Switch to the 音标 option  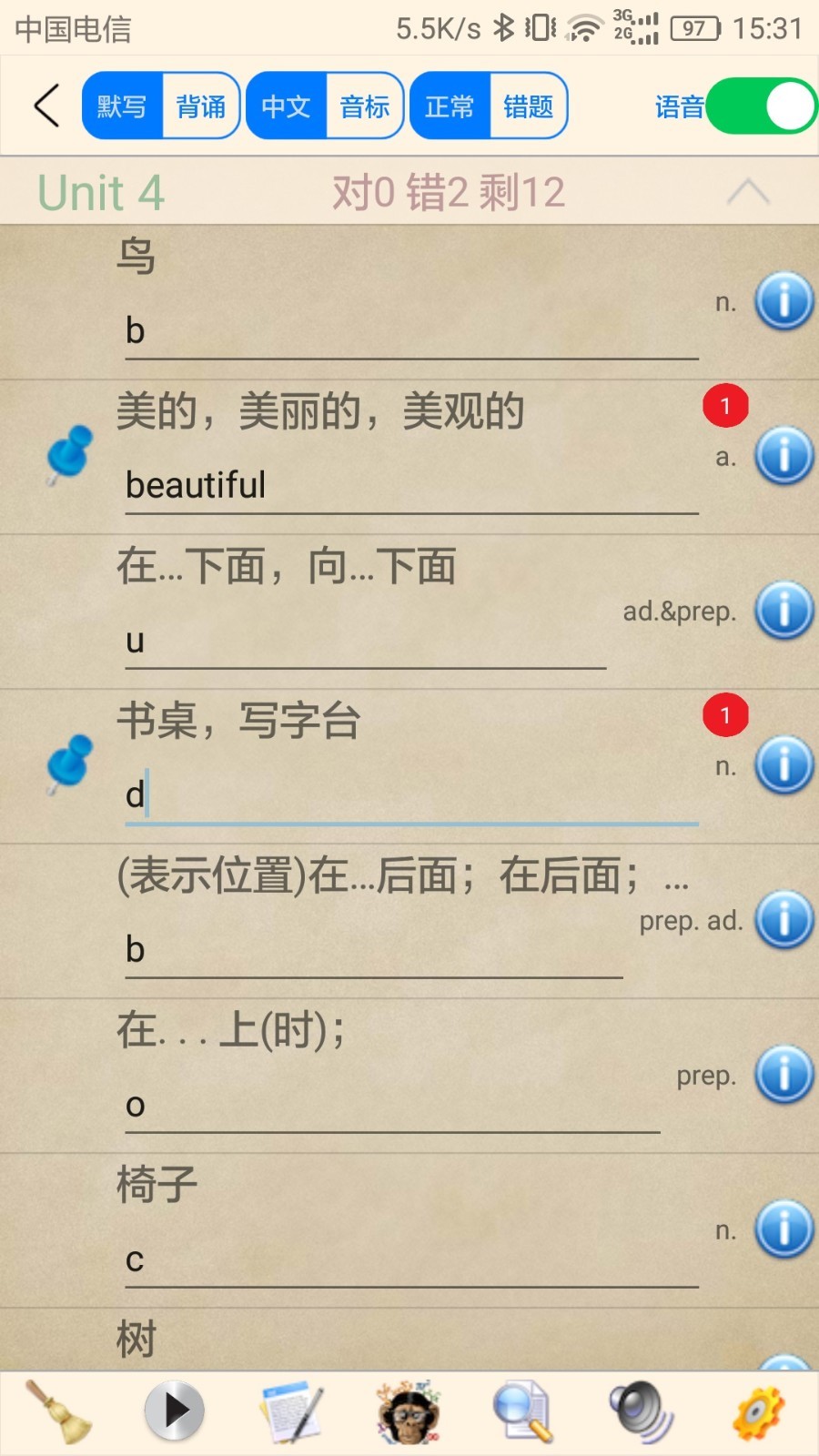[x=365, y=106]
